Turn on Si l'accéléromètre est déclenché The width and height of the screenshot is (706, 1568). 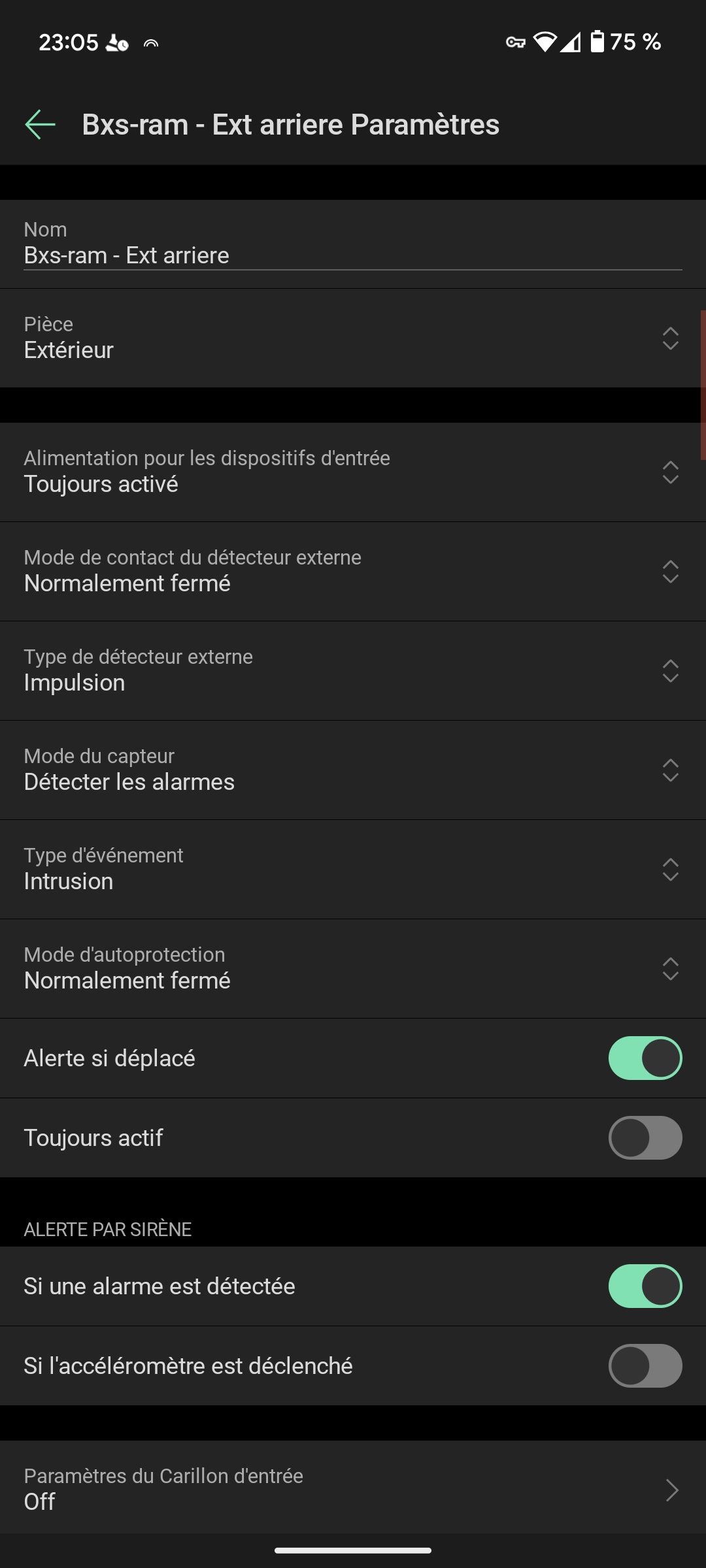coord(645,1365)
